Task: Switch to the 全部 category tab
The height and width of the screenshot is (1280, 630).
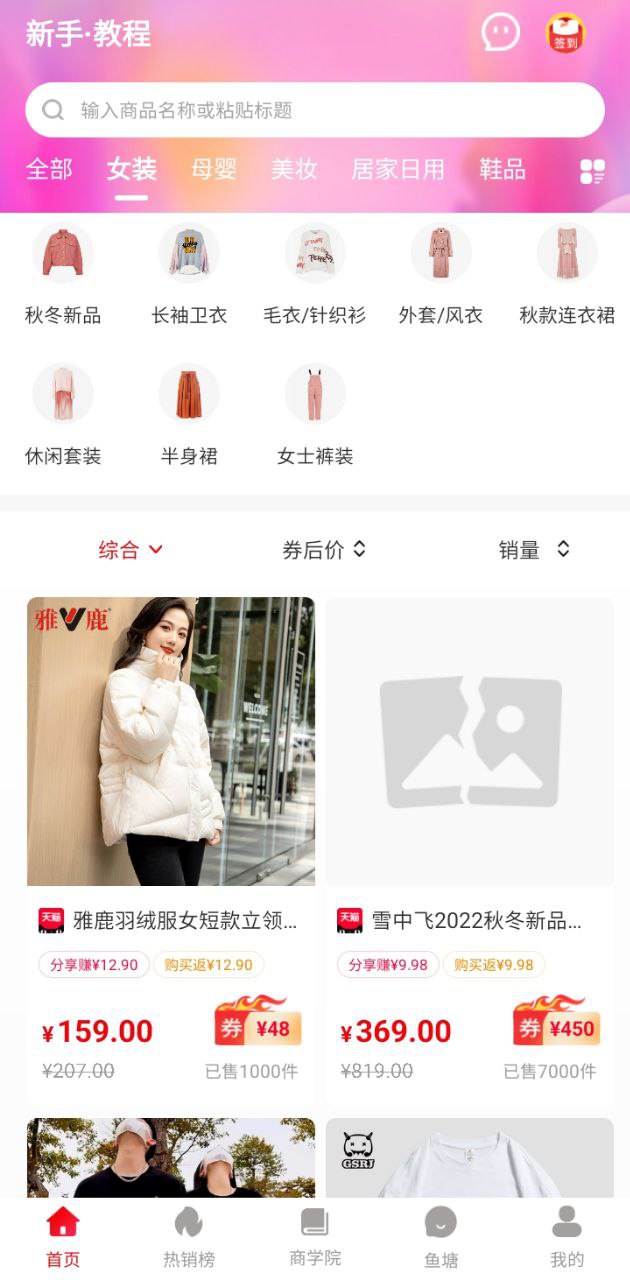Action: (x=49, y=170)
